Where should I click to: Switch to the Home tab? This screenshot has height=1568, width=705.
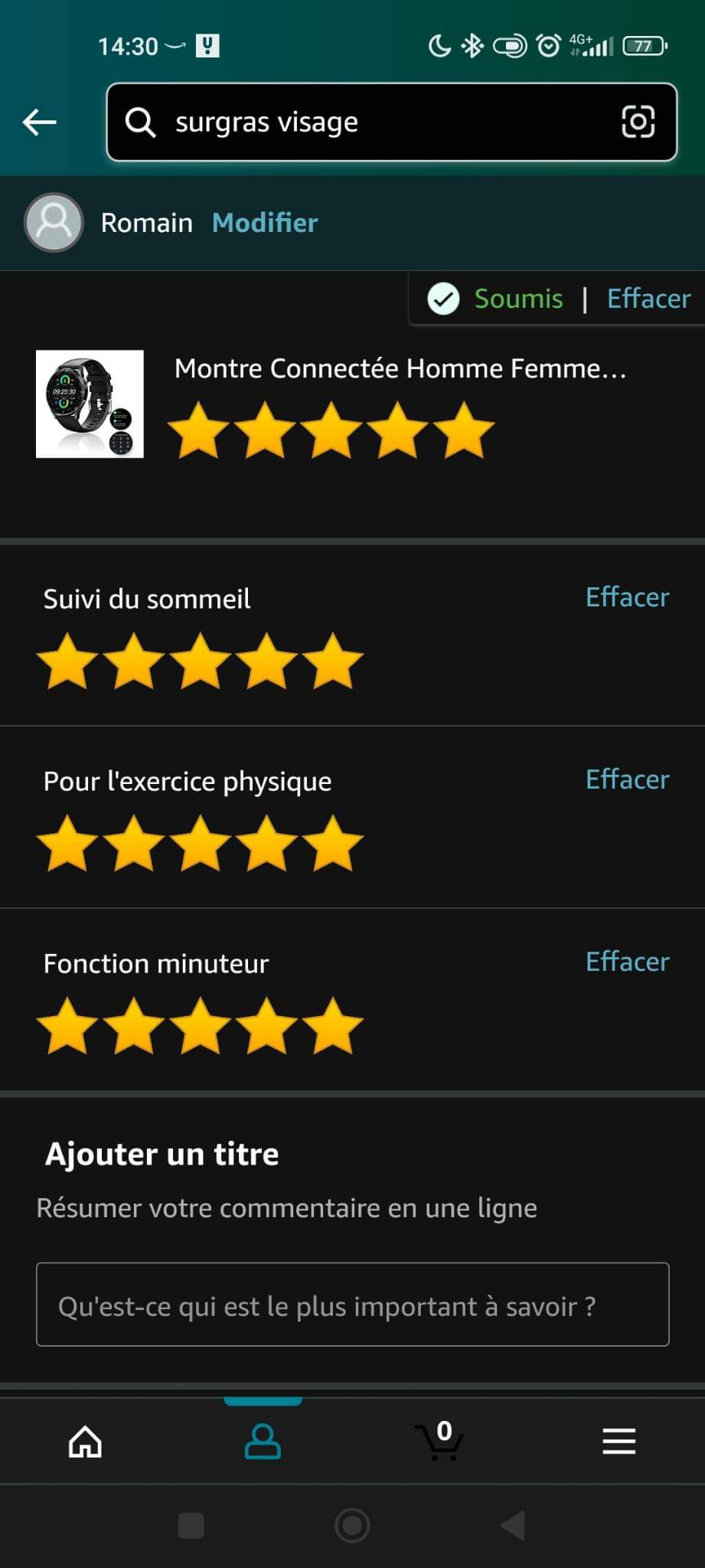tap(85, 1442)
